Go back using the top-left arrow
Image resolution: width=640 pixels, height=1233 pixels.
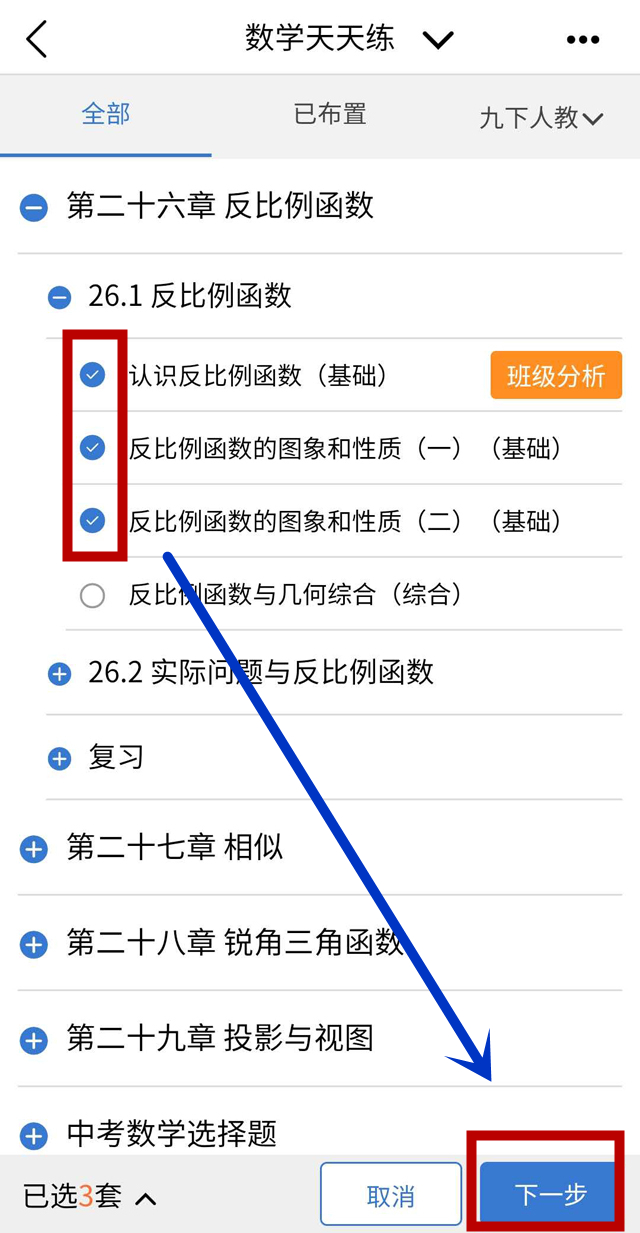point(37,40)
